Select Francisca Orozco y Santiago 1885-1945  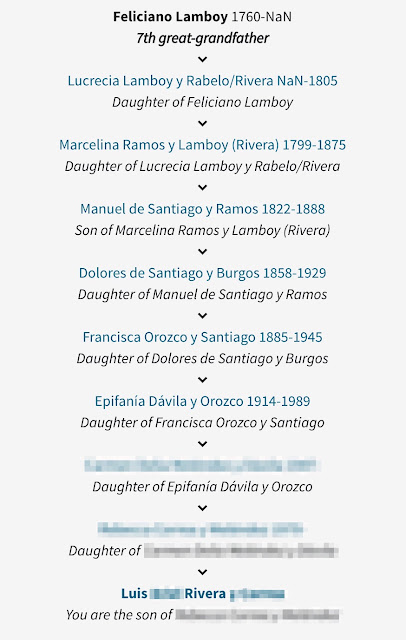coord(202,337)
